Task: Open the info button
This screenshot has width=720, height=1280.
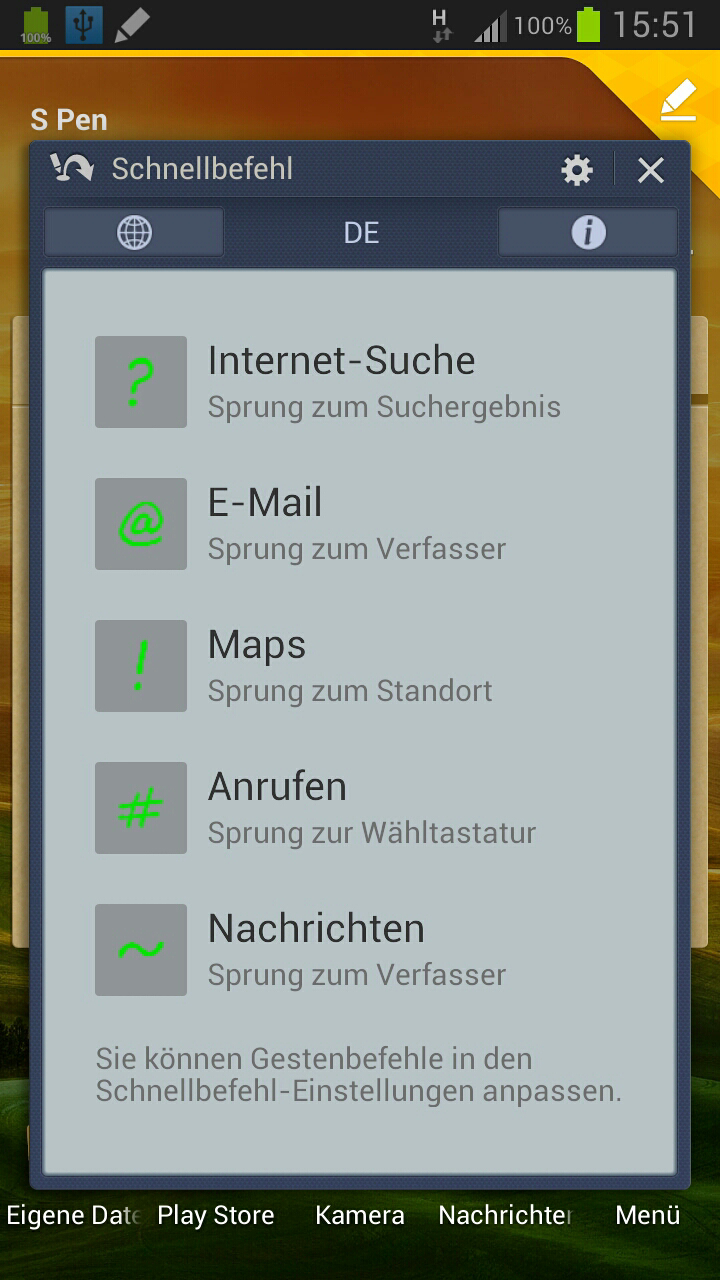Action: (588, 232)
